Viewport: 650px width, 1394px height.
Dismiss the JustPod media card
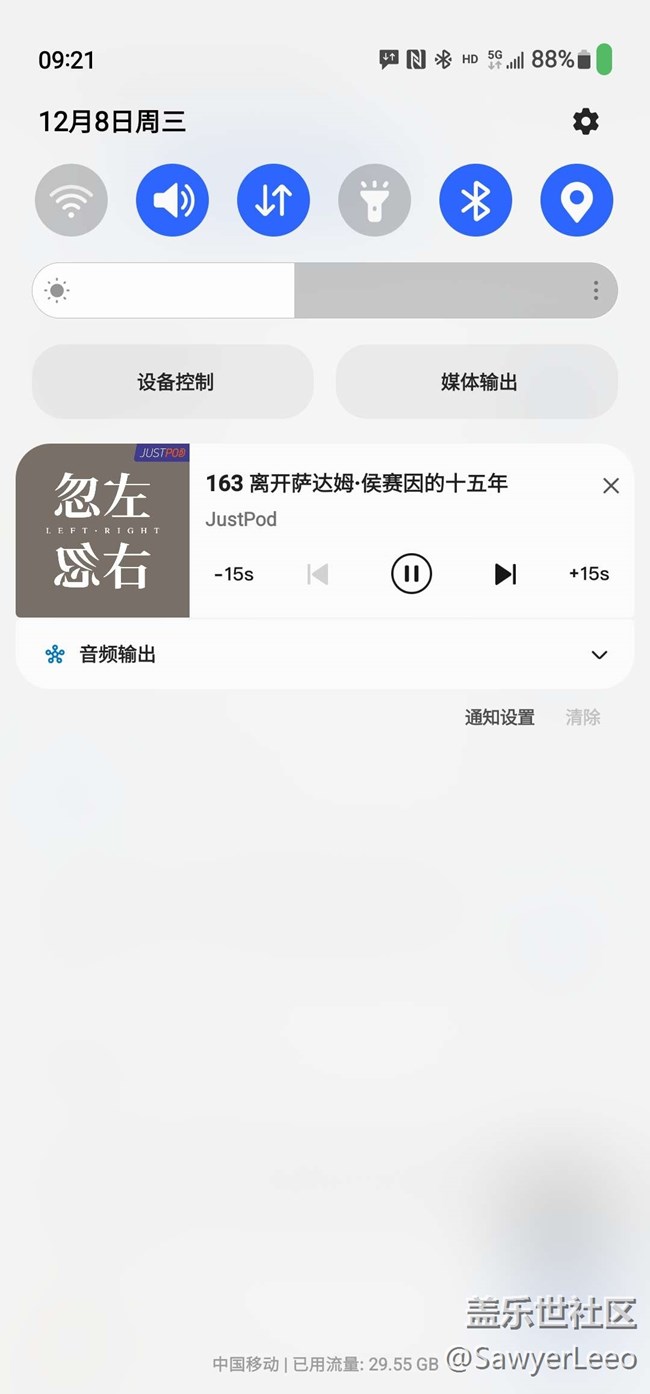(611, 486)
